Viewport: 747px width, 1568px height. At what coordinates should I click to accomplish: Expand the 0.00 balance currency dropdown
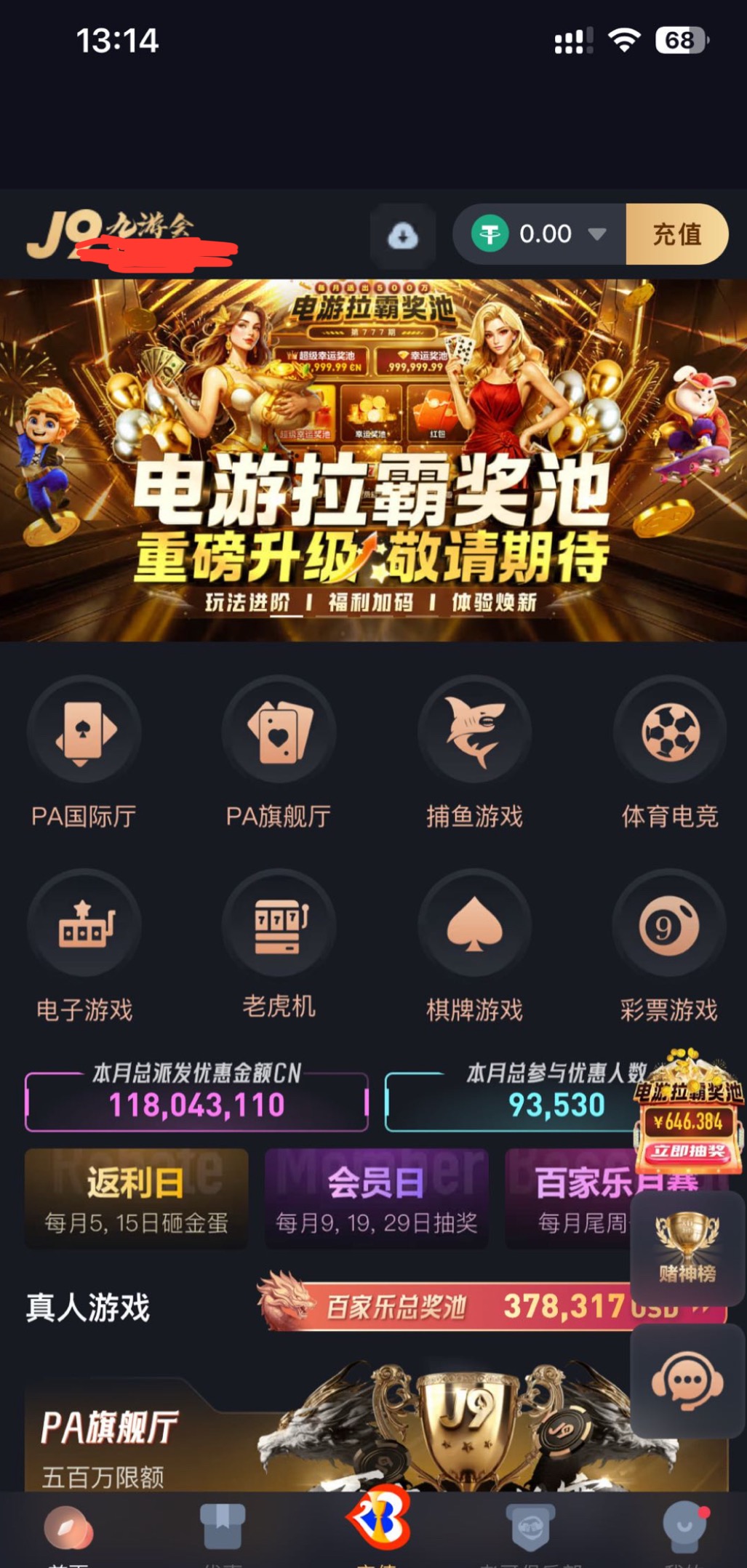click(x=596, y=234)
